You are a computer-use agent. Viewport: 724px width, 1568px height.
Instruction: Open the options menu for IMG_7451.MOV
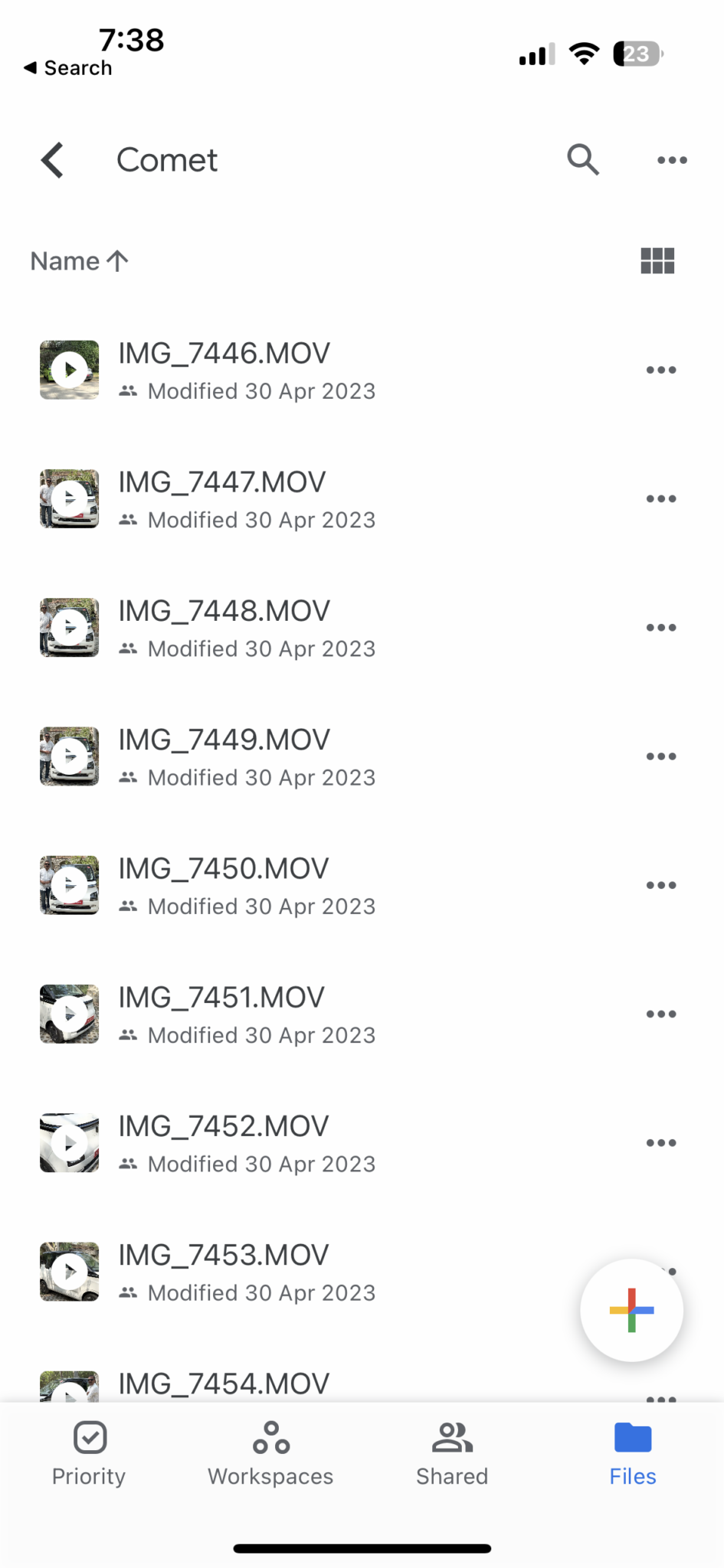(x=661, y=1014)
